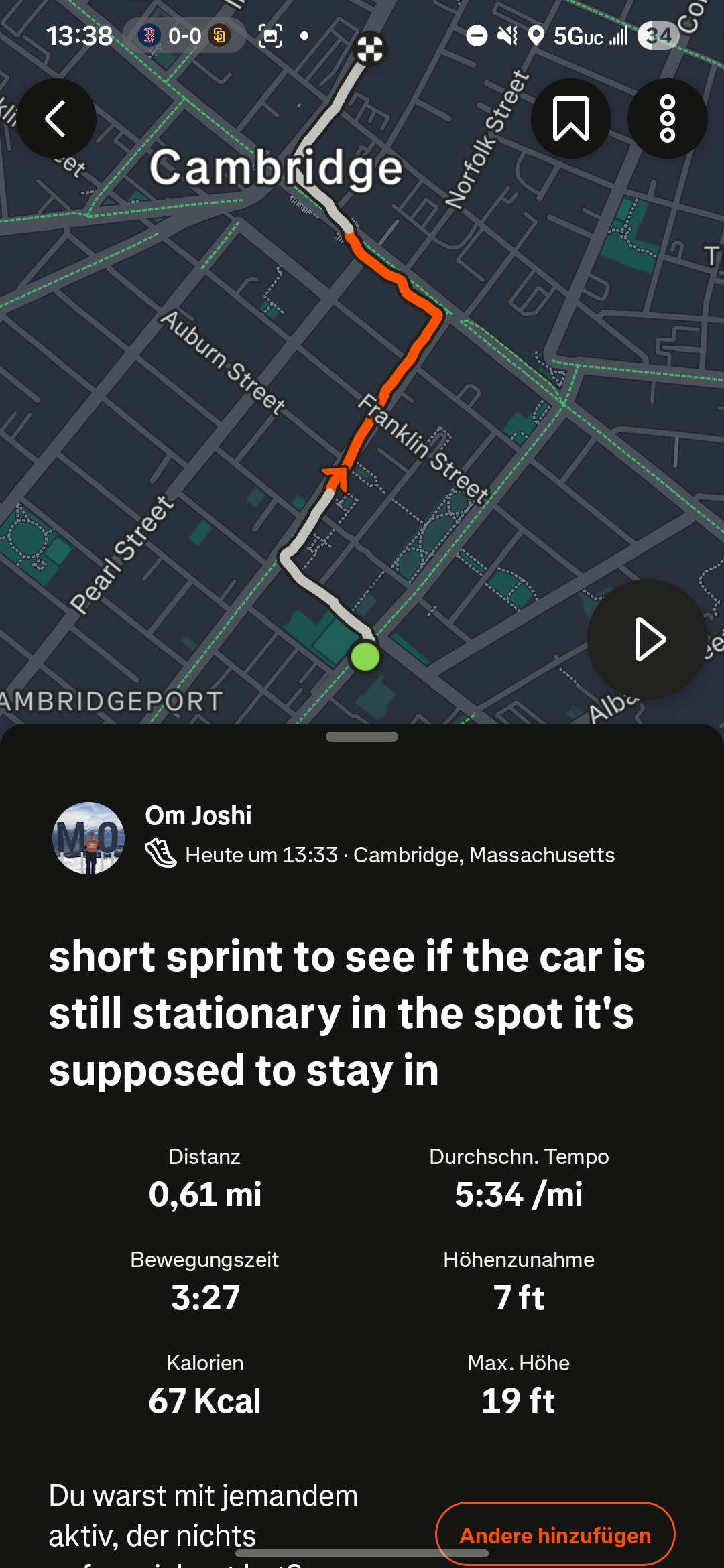Tap 'Andere hinzufügen' button

[x=555, y=1534]
